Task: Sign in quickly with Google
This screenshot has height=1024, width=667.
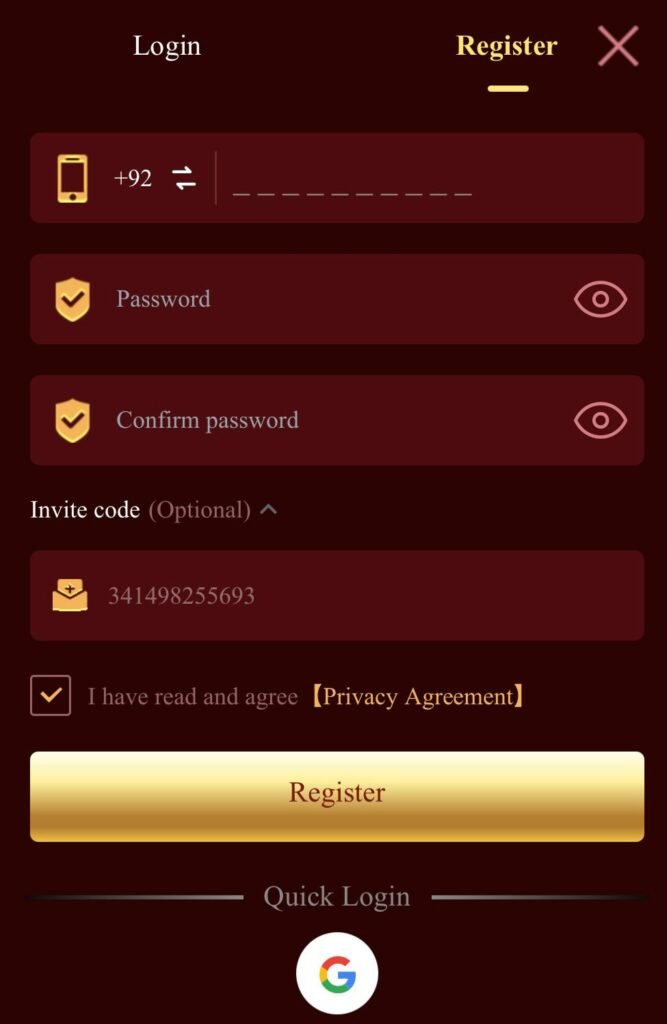Action: point(337,974)
